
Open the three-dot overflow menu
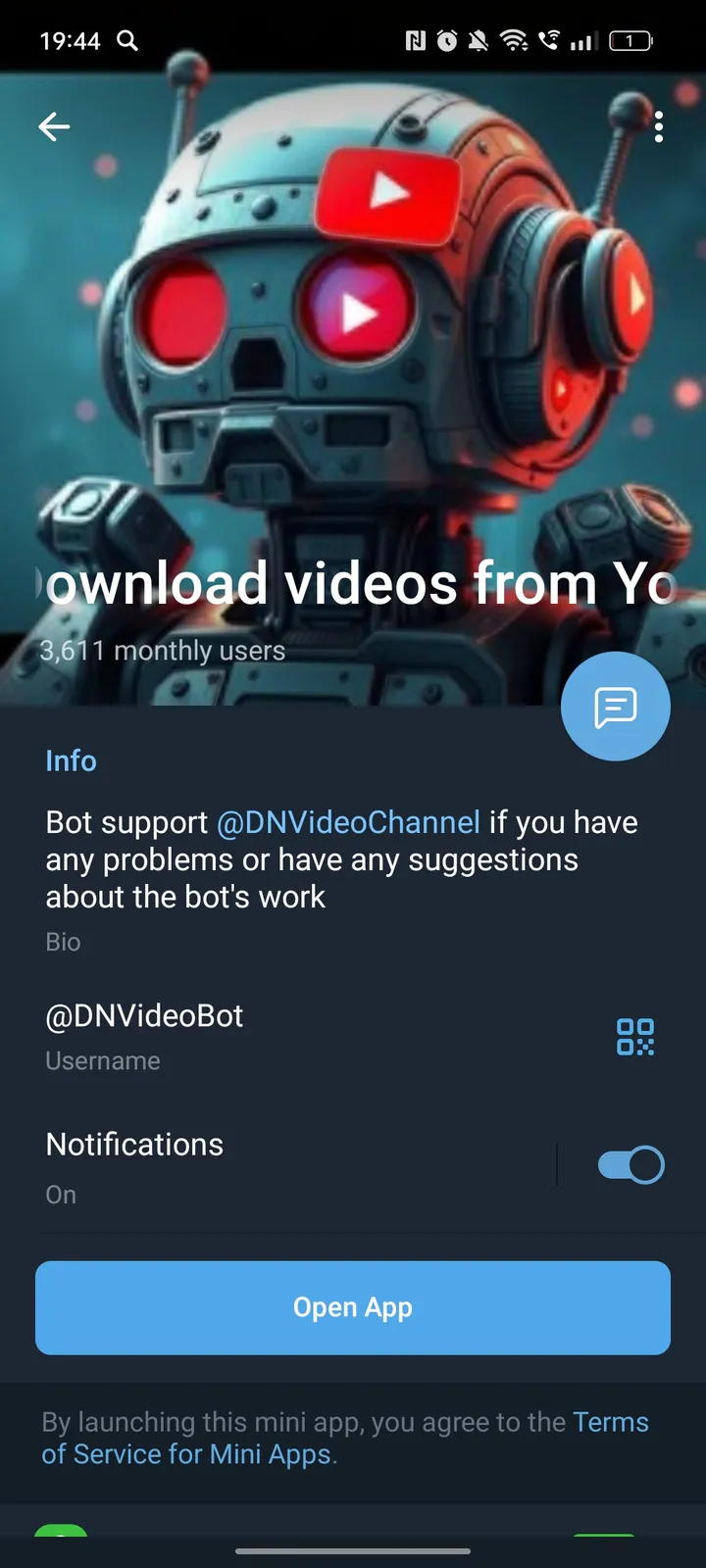click(x=659, y=126)
